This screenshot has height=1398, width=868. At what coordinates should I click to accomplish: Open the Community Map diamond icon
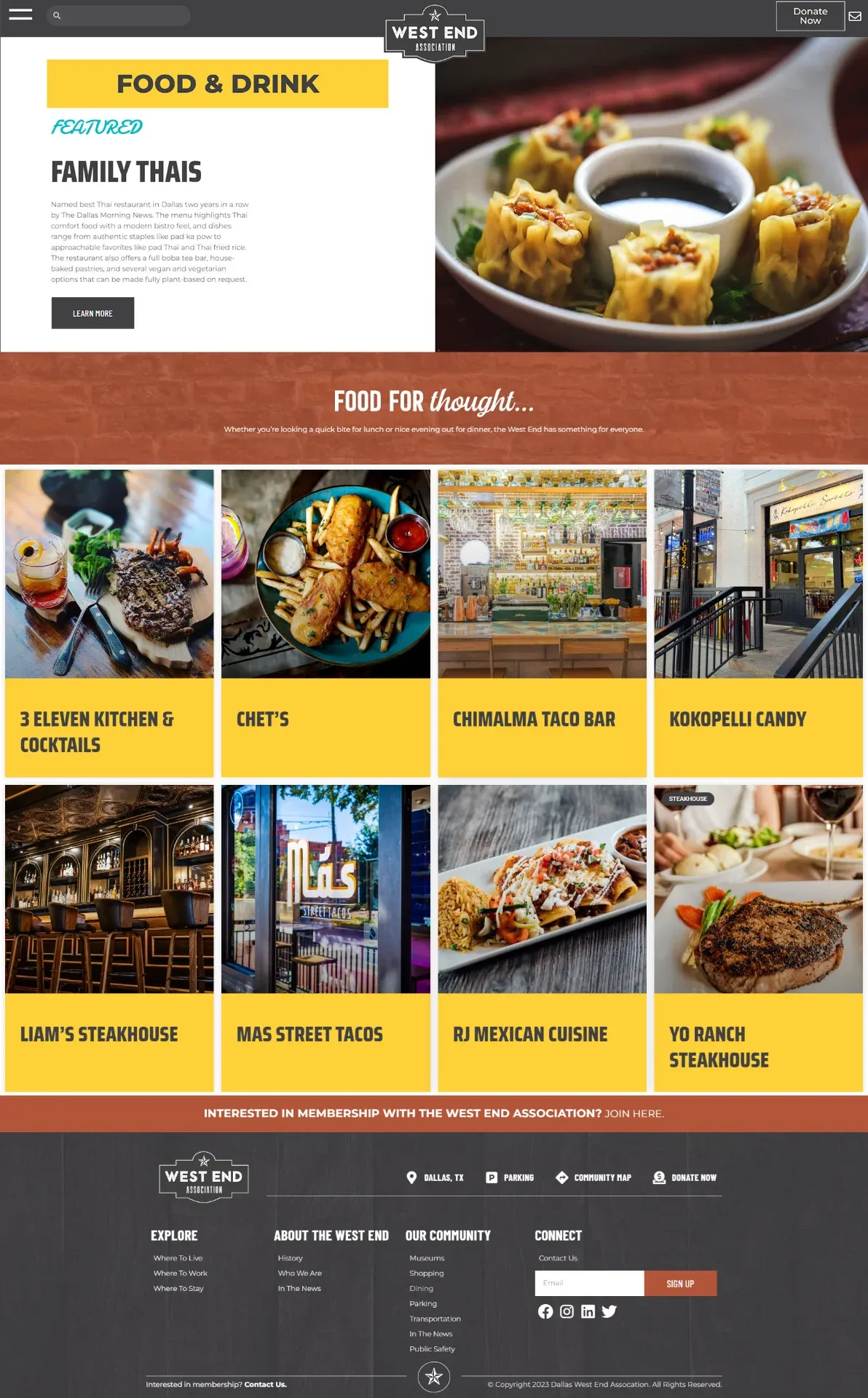[562, 1177]
